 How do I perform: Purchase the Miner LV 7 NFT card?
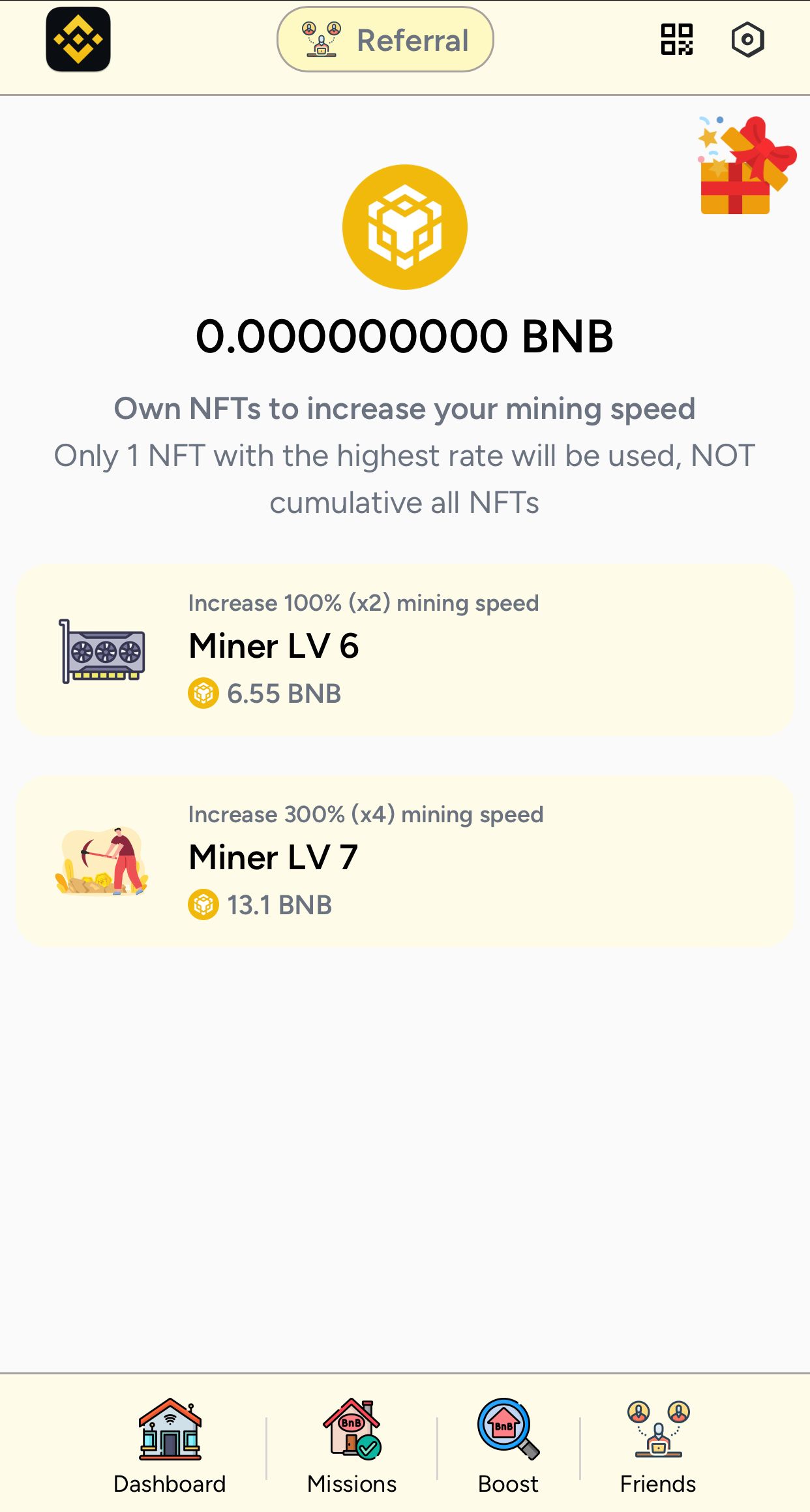[x=404, y=861]
